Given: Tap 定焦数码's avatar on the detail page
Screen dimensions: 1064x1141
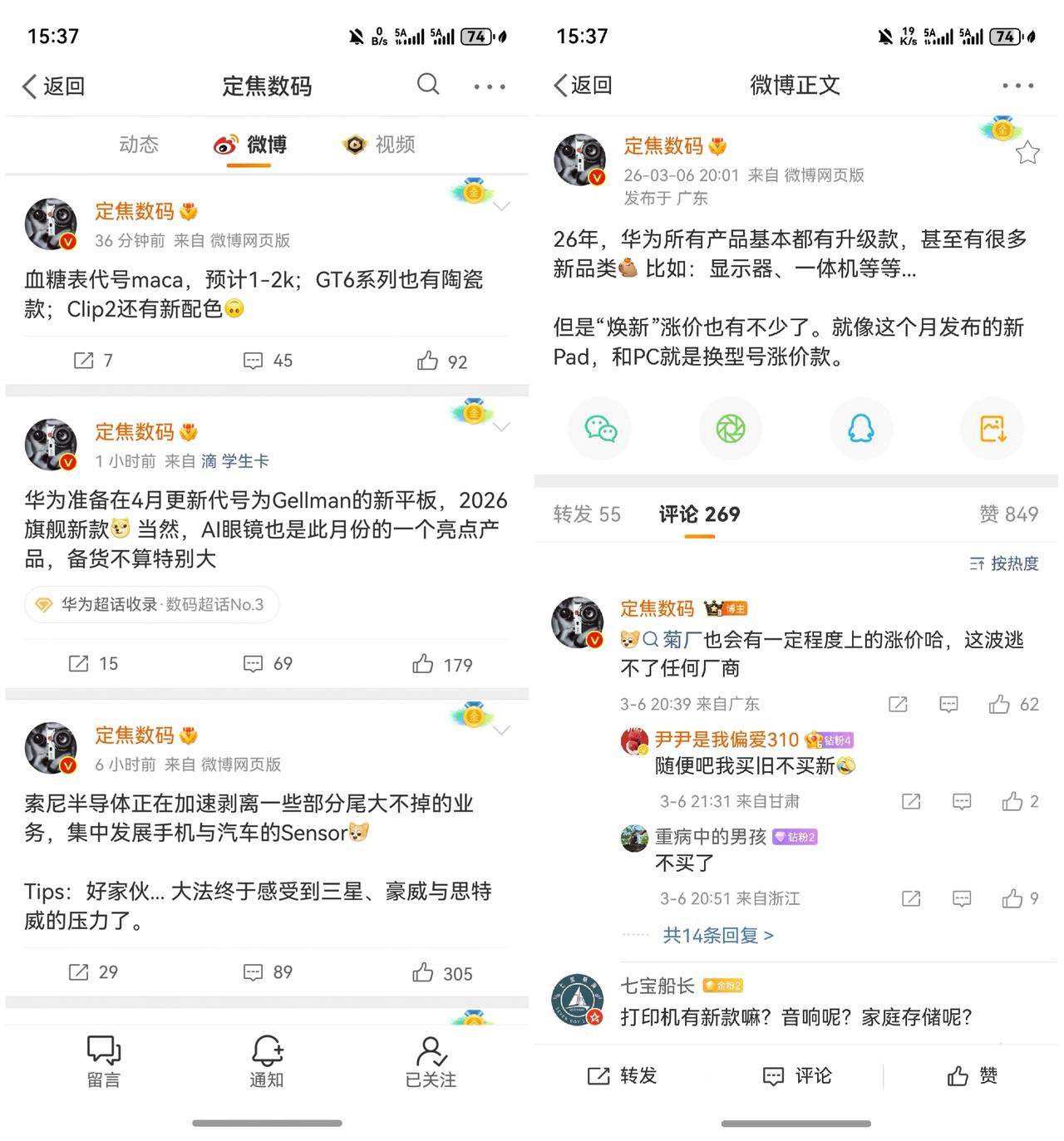Looking at the screenshot, I should 580,160.
